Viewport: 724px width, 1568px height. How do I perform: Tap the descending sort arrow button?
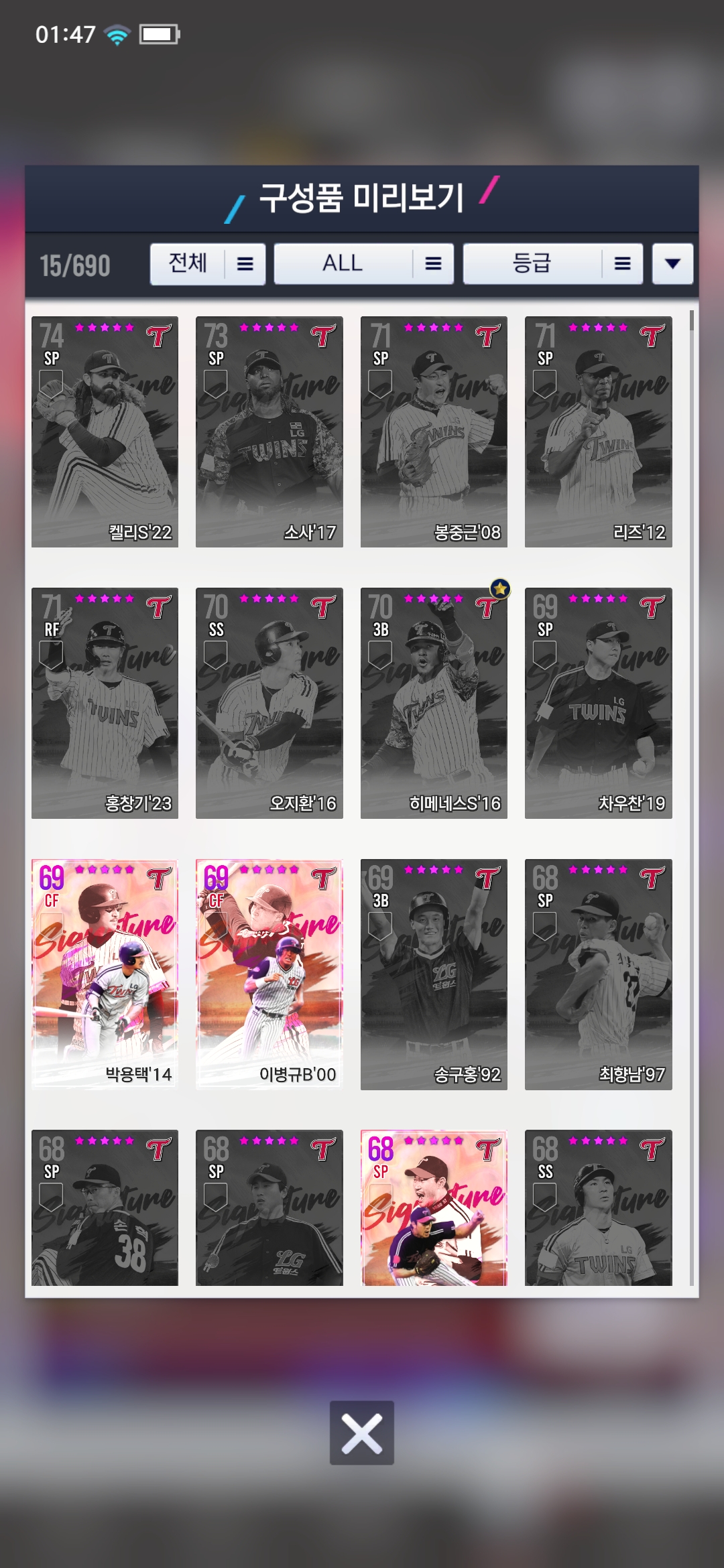point(672,264)
